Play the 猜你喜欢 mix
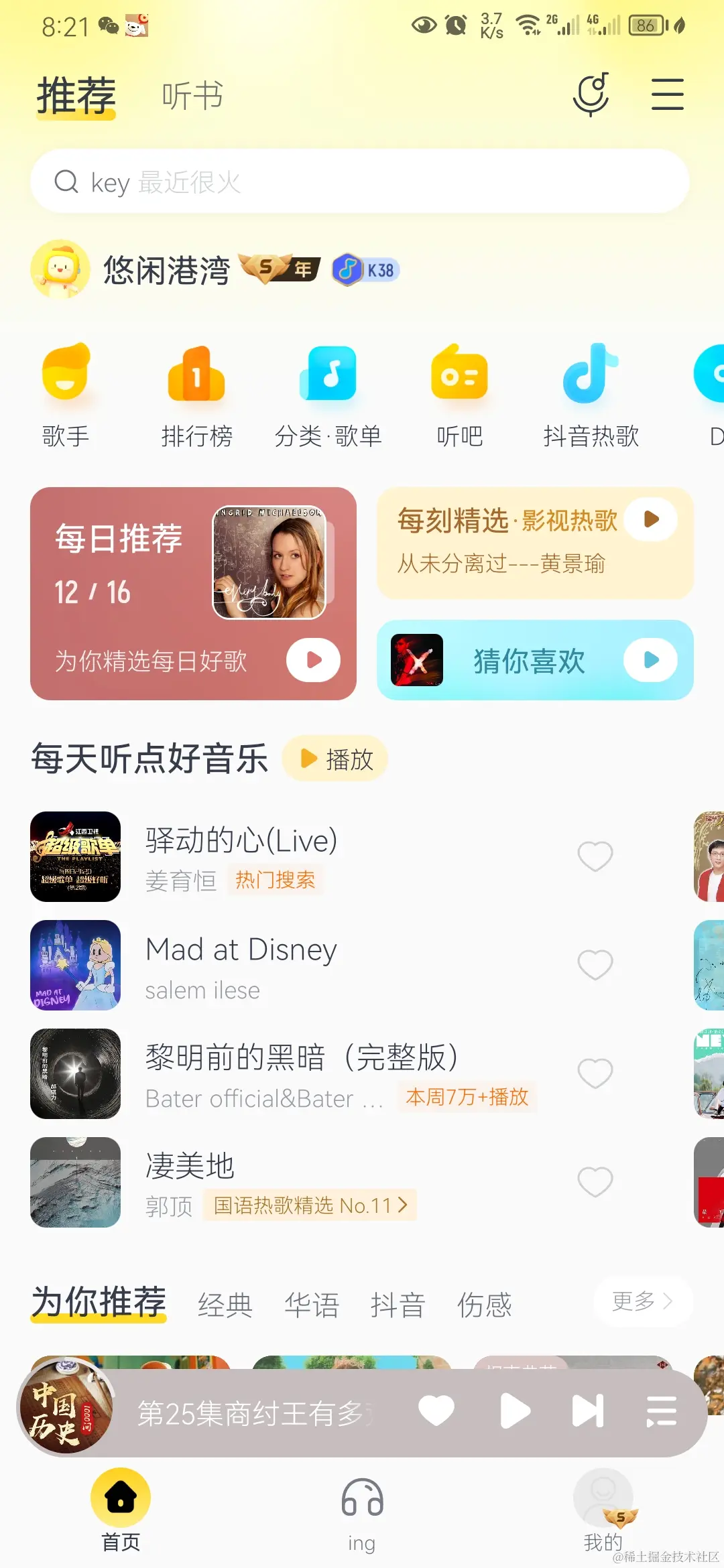This screenshot has height=1568, width=724. point(650,660)
